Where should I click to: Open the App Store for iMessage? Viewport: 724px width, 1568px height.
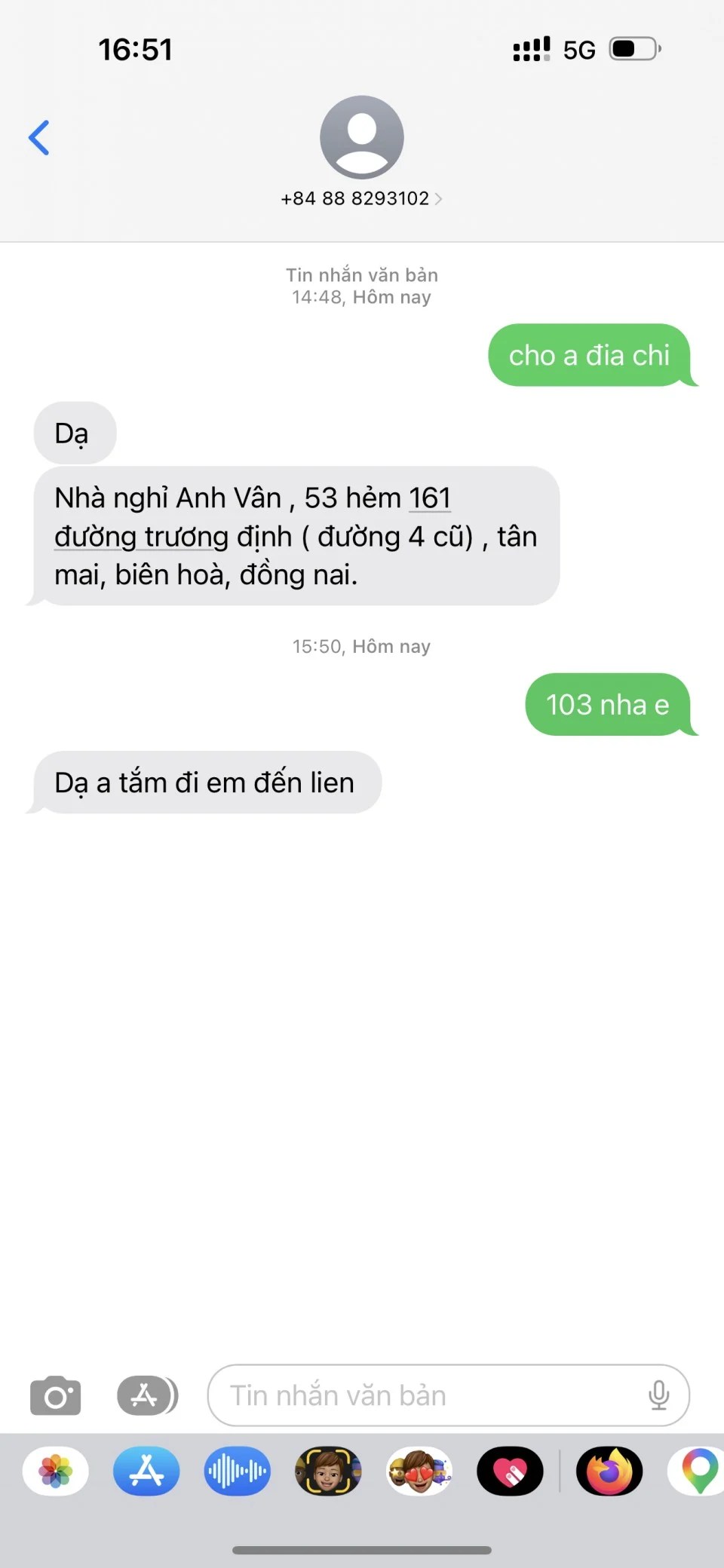(146, 1472)
